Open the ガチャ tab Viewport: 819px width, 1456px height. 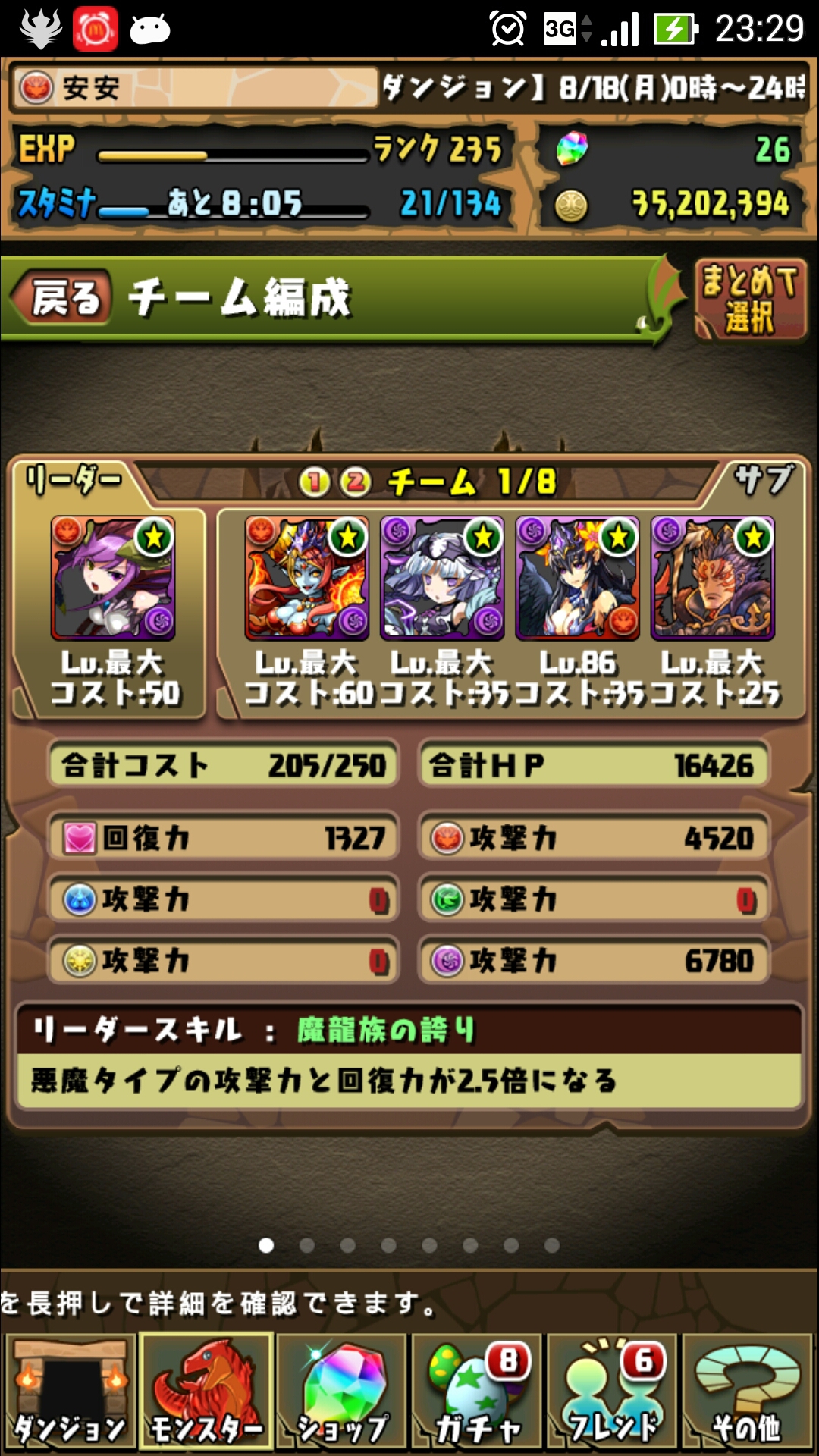477,1392
